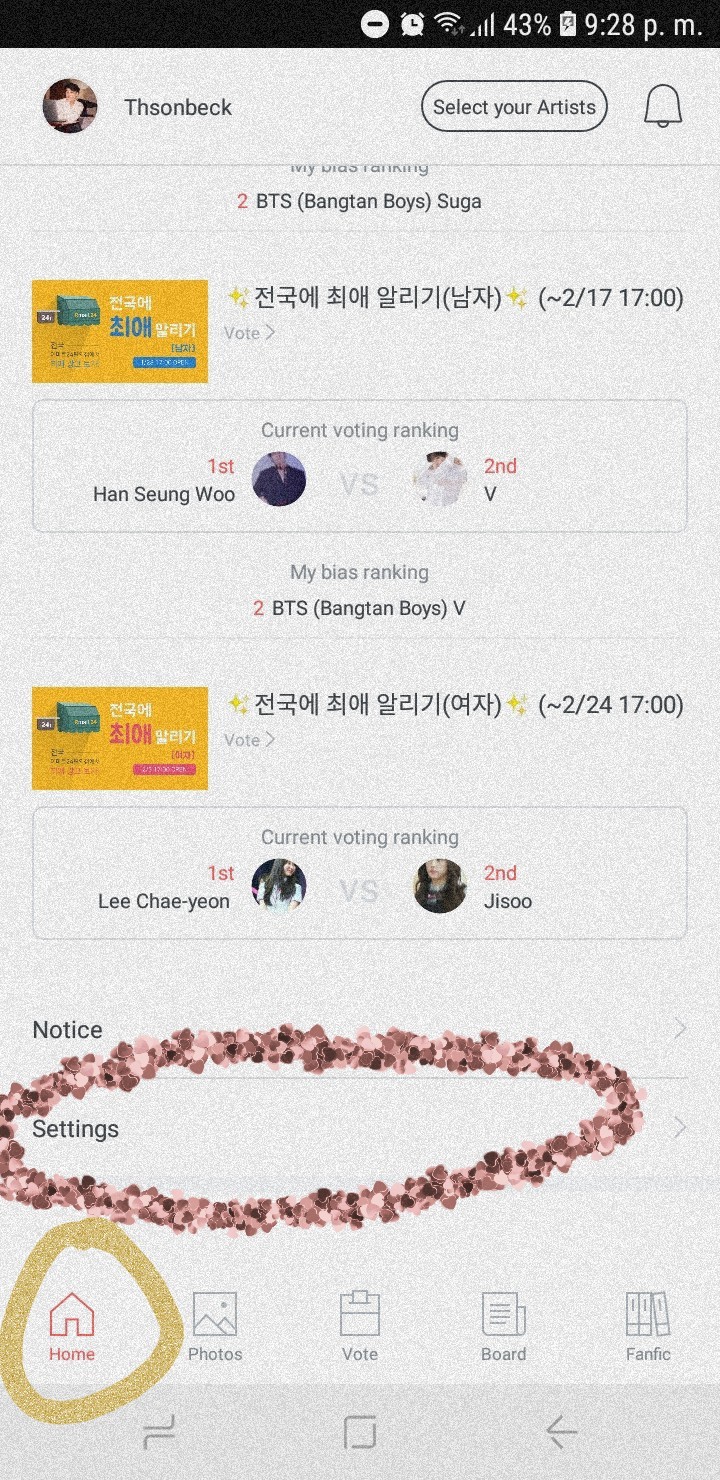Tap Vote link under the 2/17 poll
720x1480 pixels.
tap(249, 333)
